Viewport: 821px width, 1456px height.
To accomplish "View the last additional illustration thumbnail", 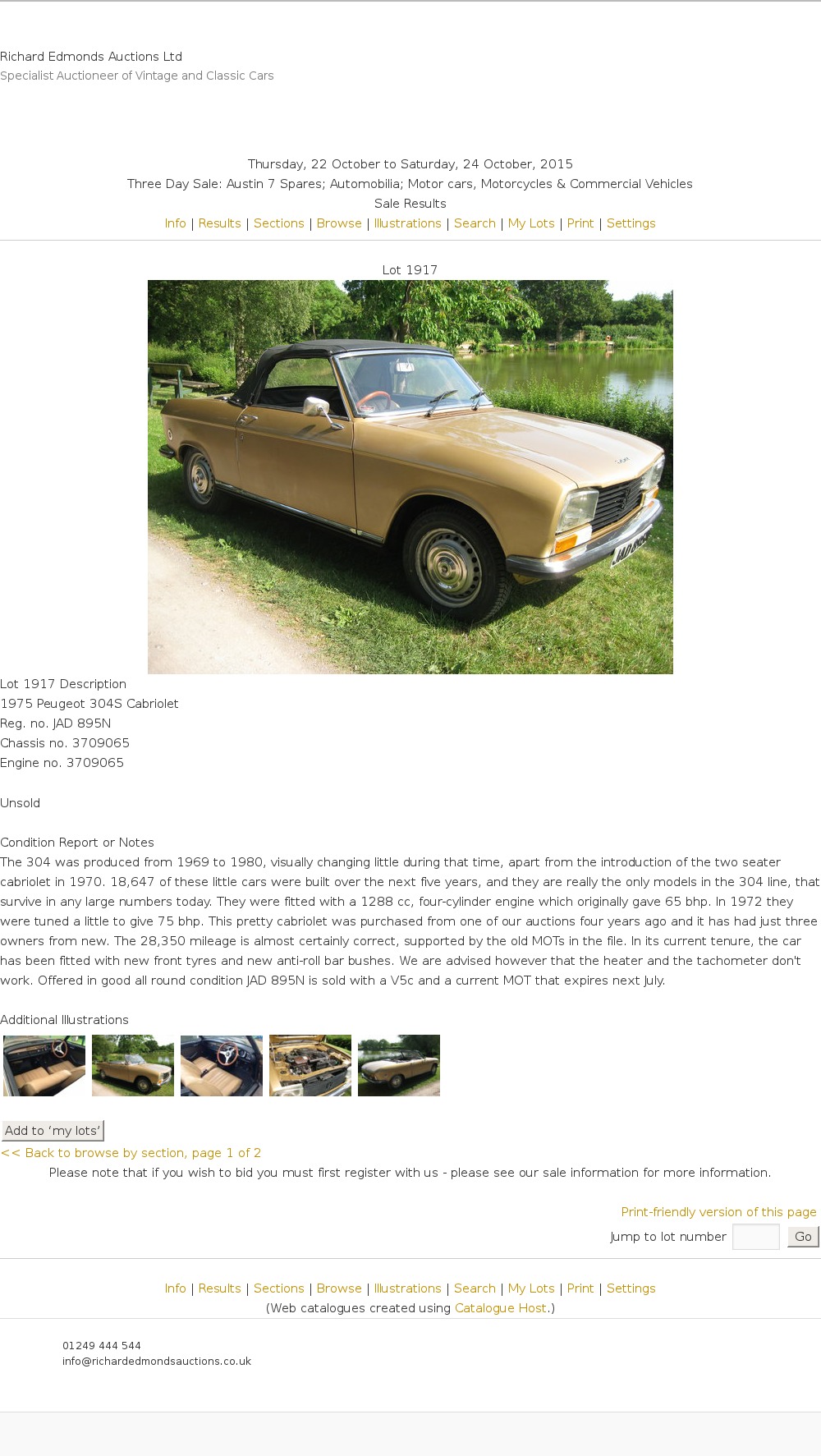I will click(399, 1065).
